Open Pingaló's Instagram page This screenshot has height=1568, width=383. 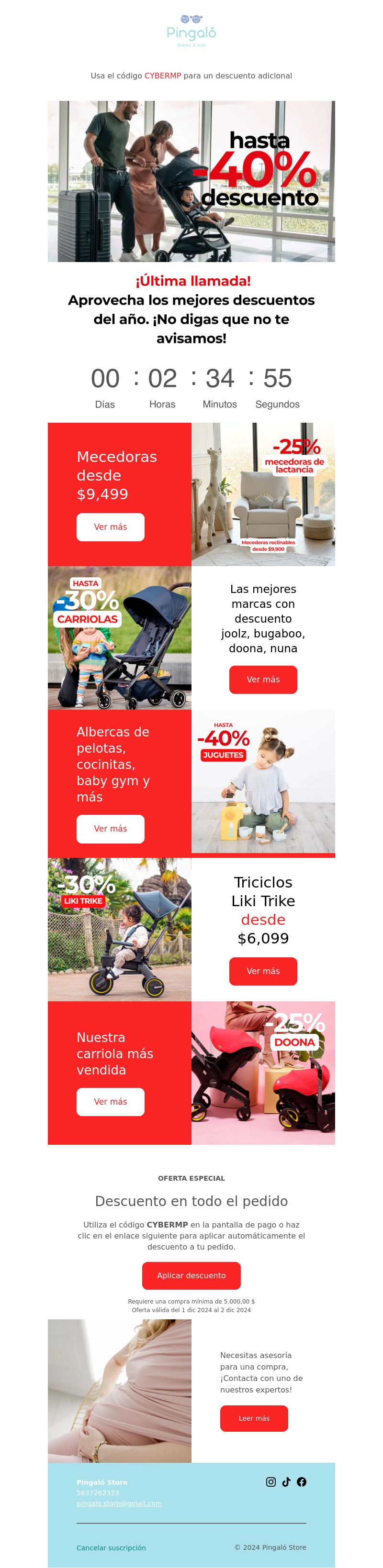pos(271,1481)
